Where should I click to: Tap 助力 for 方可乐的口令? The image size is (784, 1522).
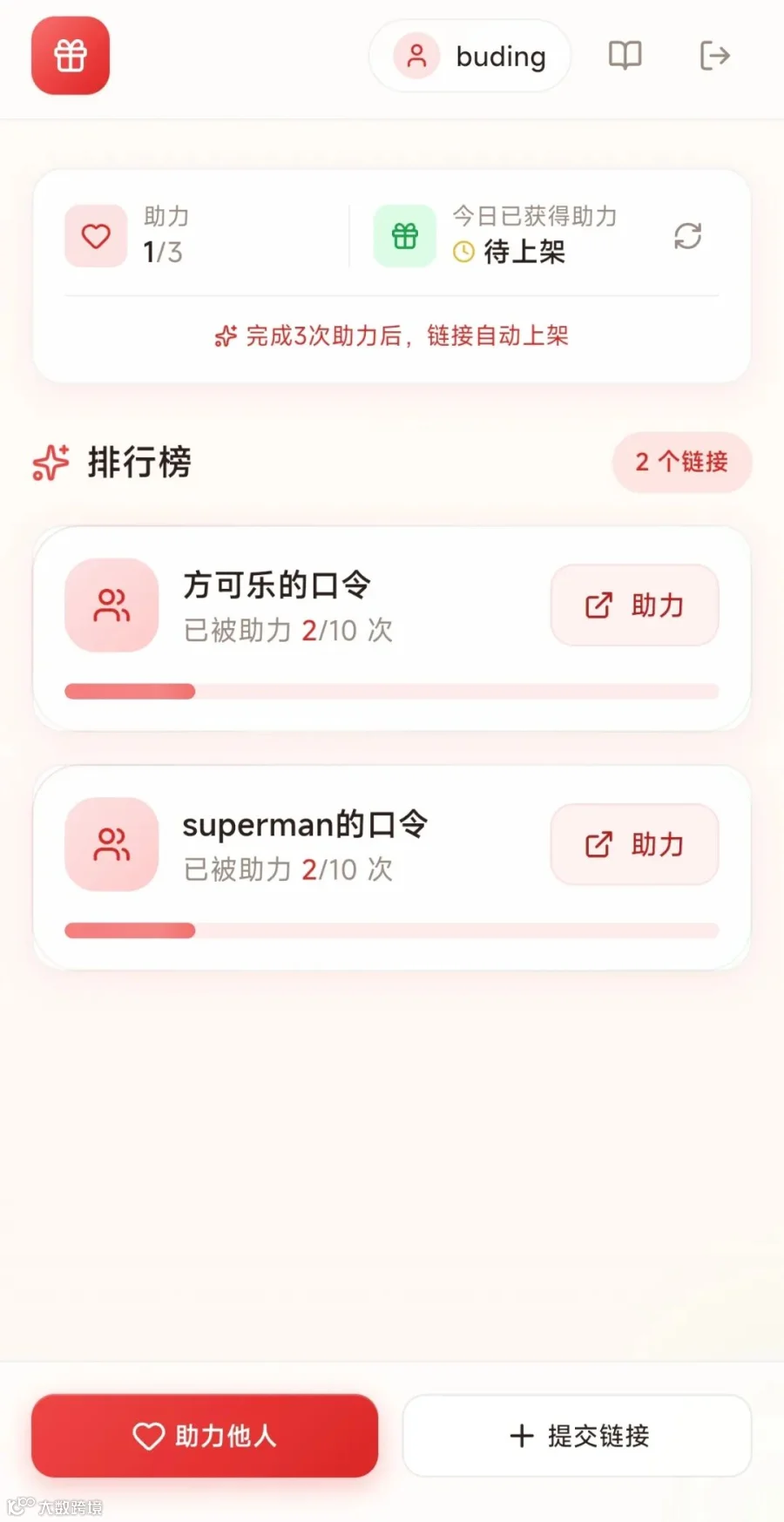click(634, 605)
